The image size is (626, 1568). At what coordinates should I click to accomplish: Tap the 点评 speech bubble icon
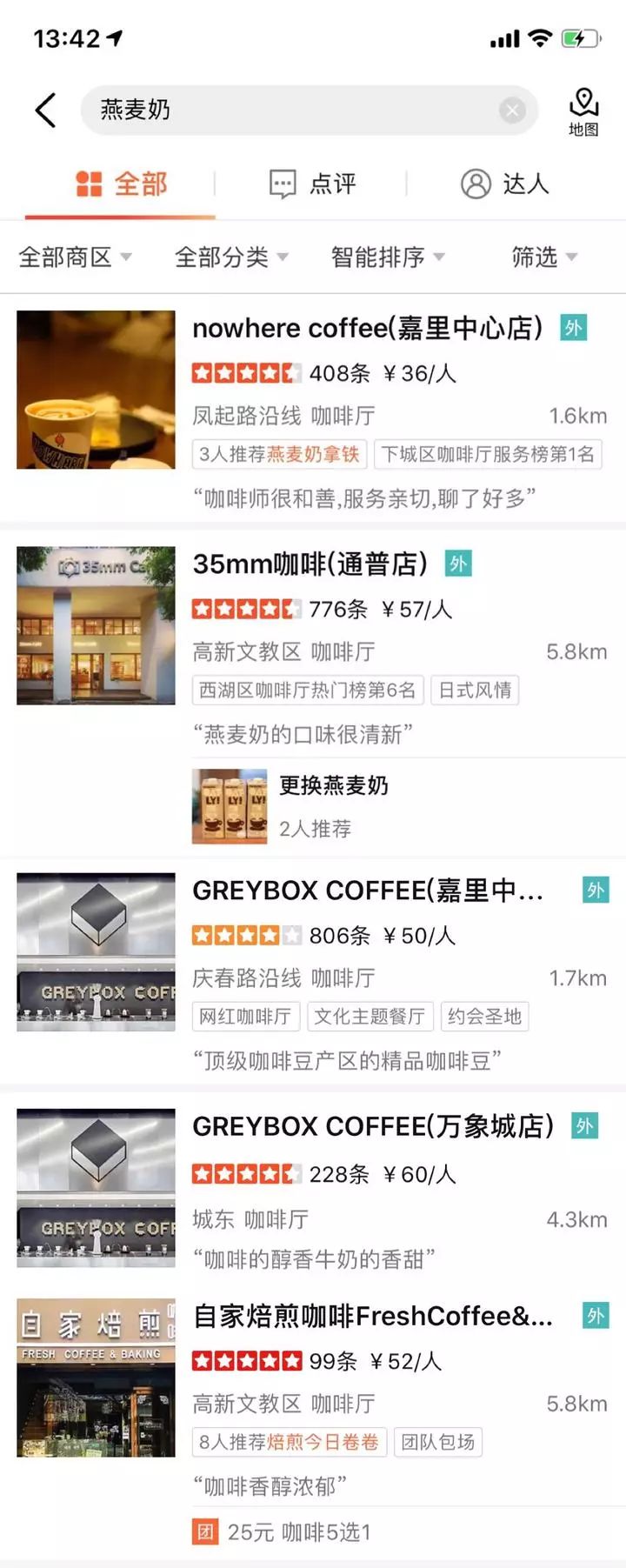pos(282,184)
